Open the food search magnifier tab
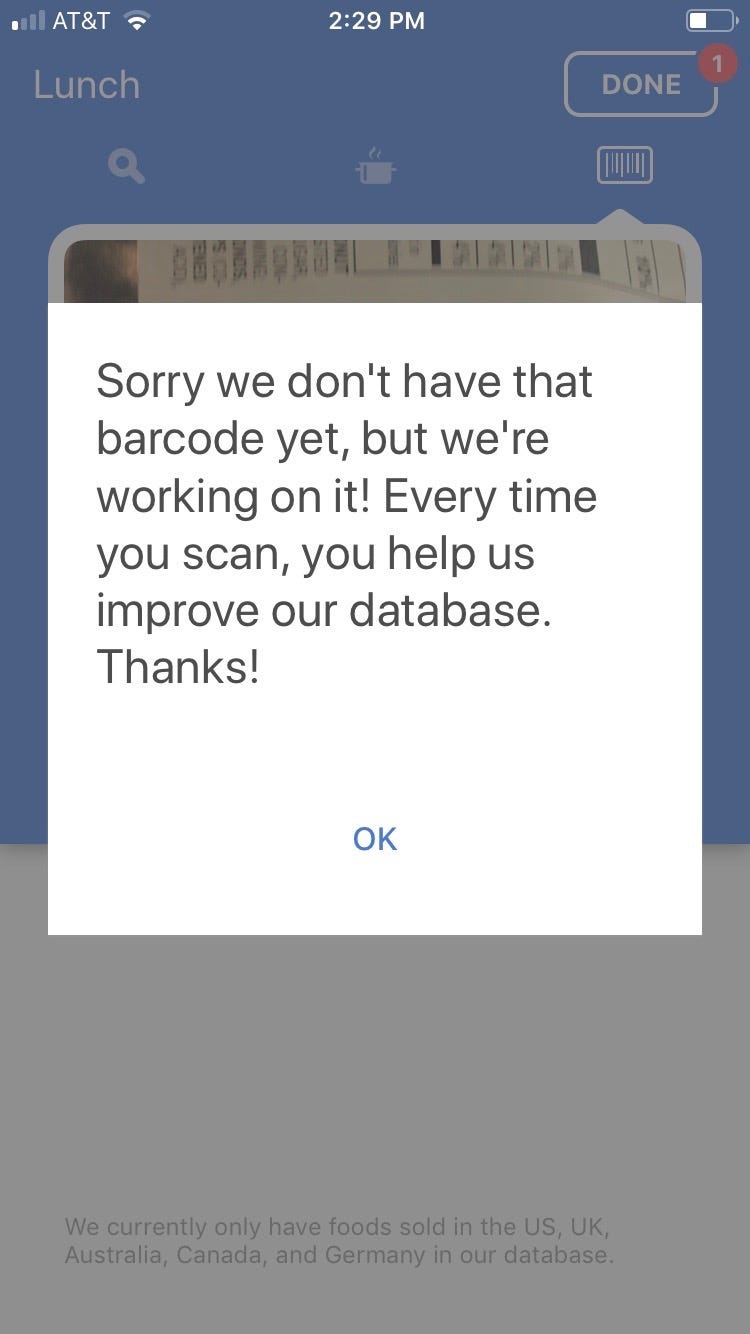This screenshot has width=750, height=1334. click(x=126, y=166)
